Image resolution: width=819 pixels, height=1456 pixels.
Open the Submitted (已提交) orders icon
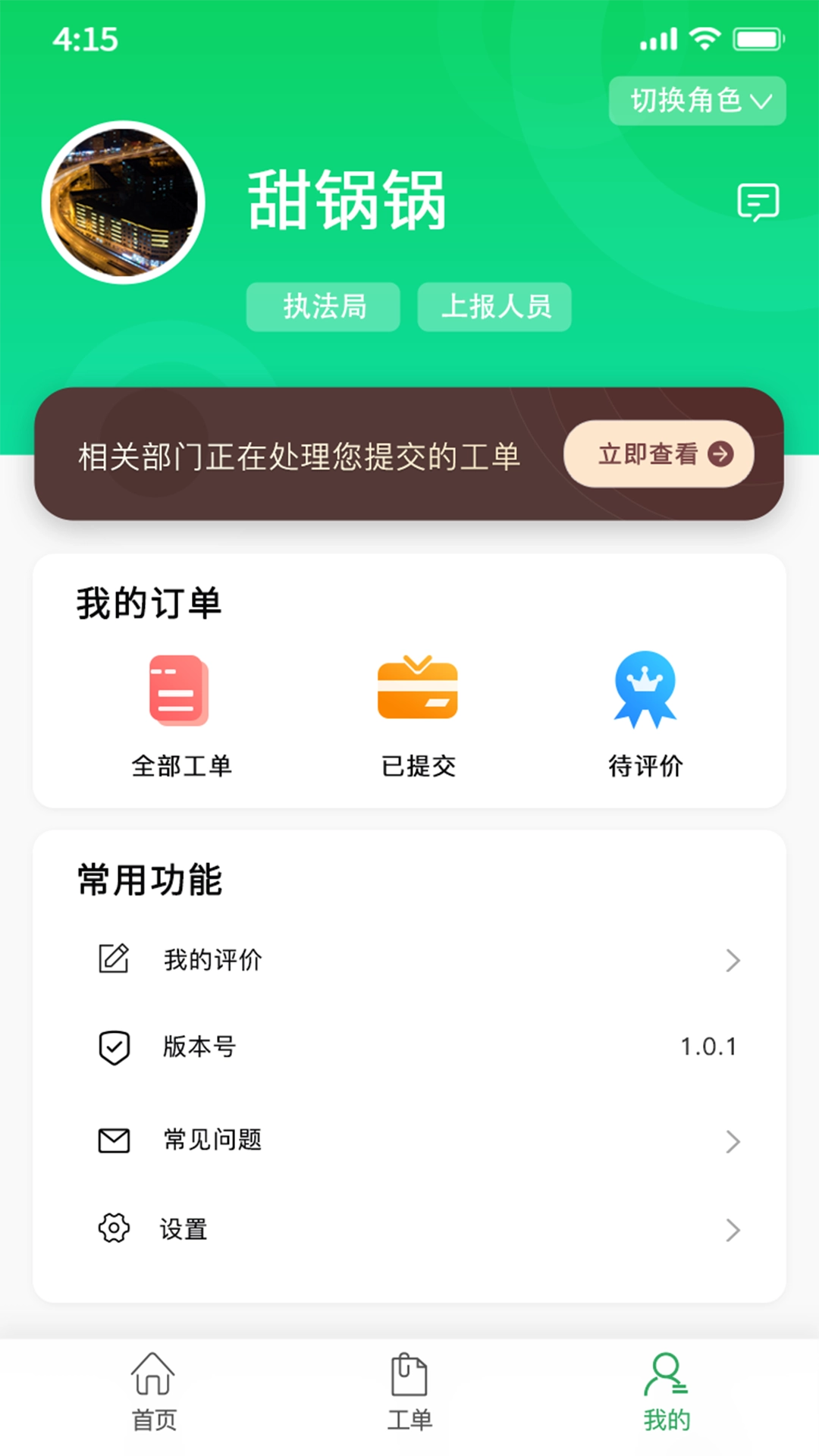point(418,689)
